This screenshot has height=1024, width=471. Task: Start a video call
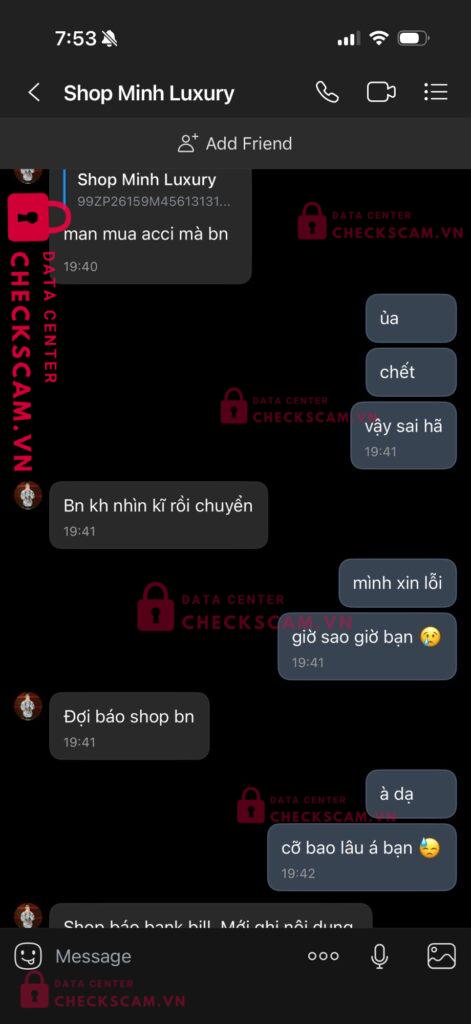(x=381, y=92)
